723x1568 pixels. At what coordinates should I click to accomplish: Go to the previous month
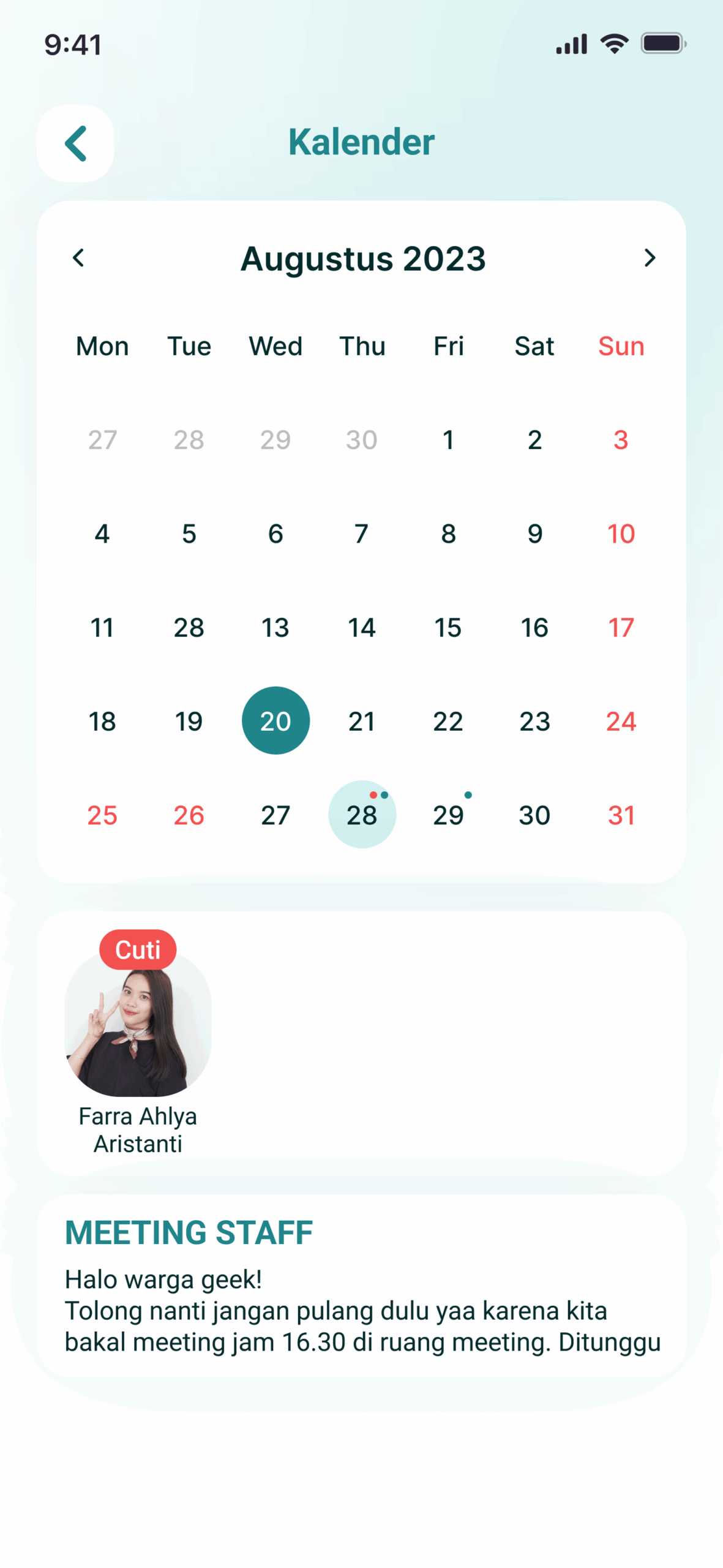(78, 258)
